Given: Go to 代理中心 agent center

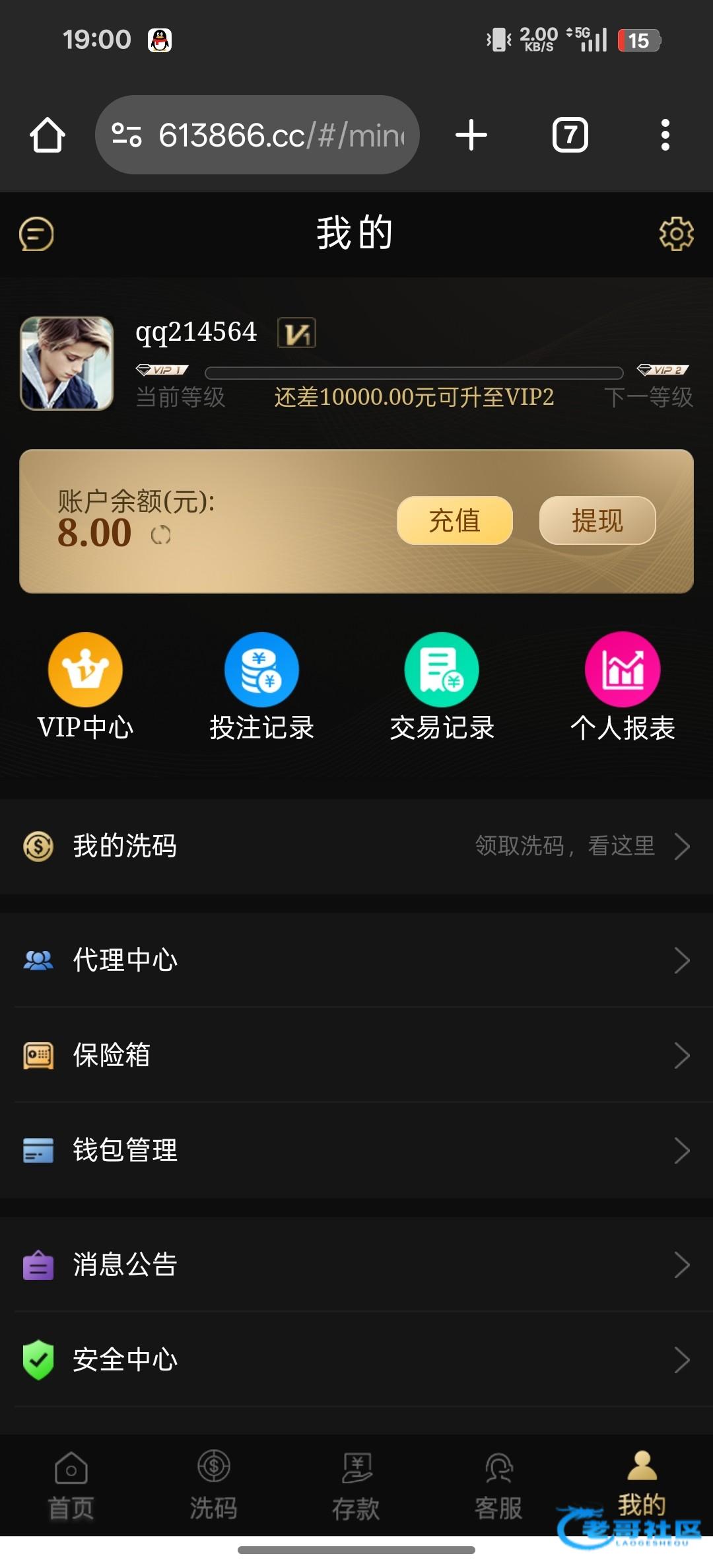Looking at the screenshot, I should [356, 960].
